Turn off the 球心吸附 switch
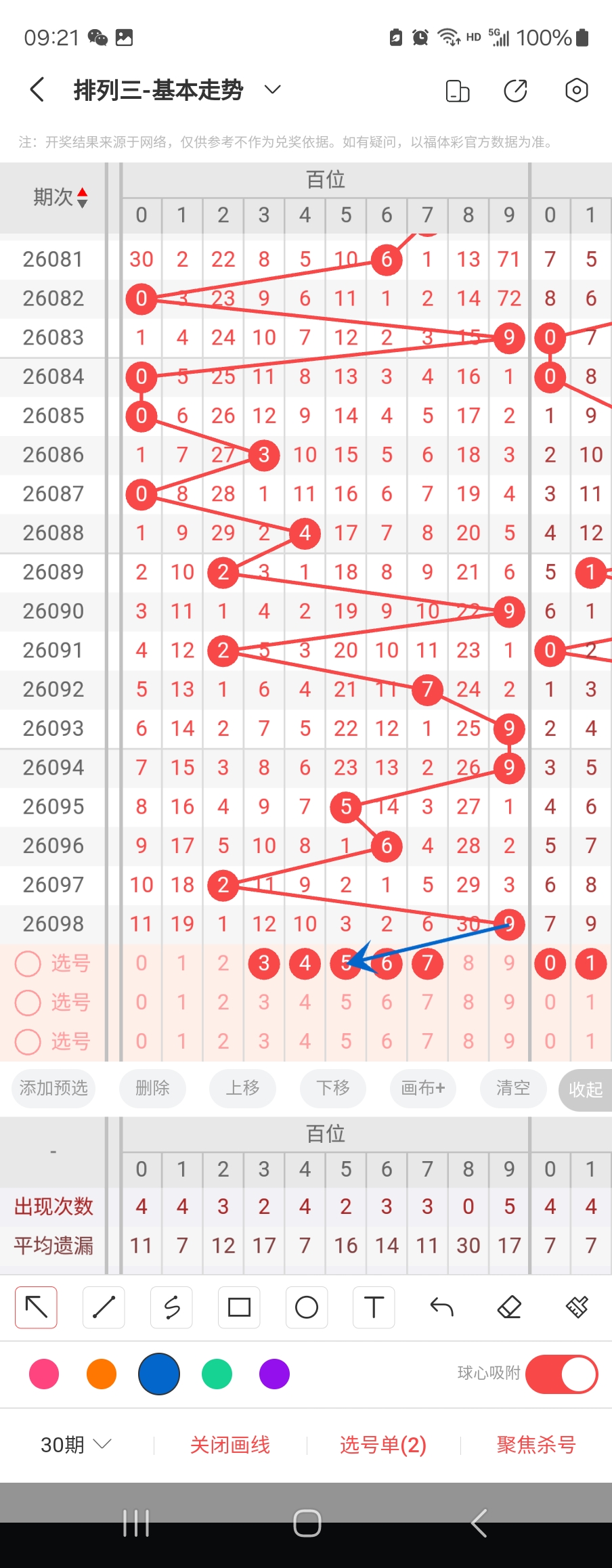 [561, 1374]
